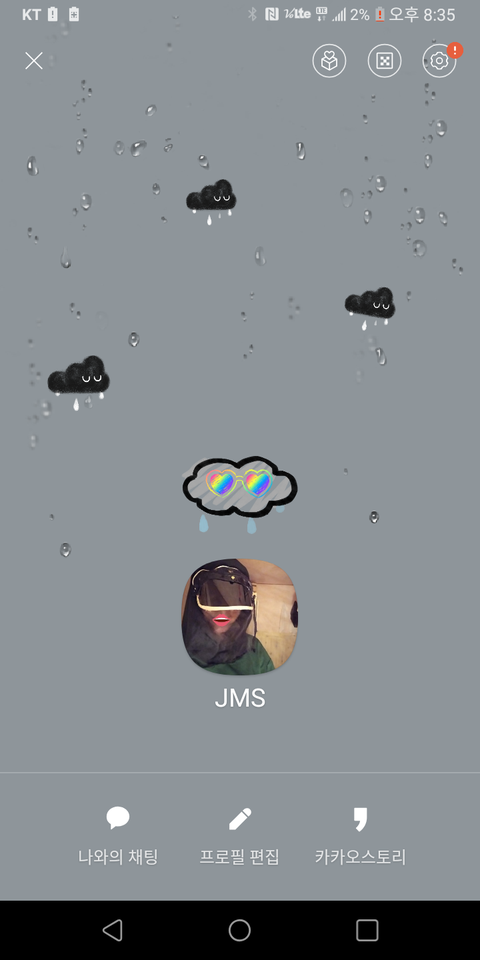
Task: Select 프로필 편집 to edit profile
Action: coord(239,836)
